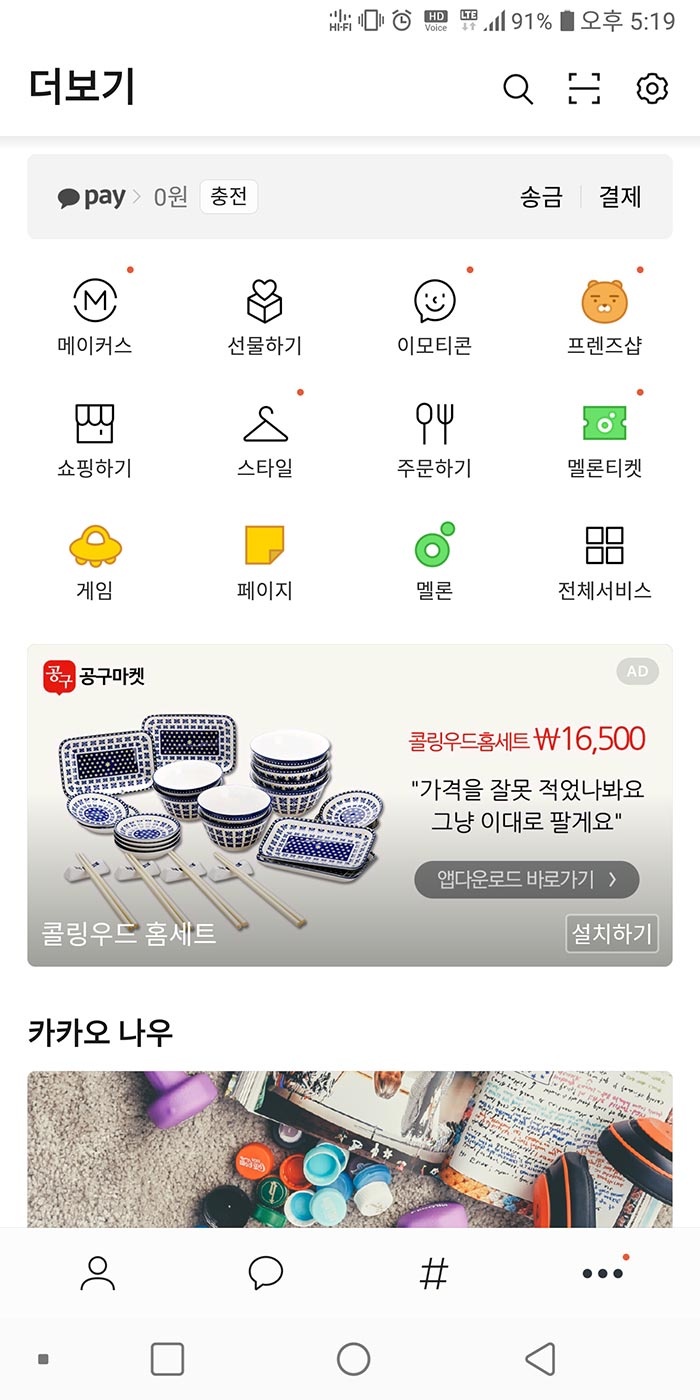The width and height of the screenshot is (700, 1400).
Task: Tap 설치하기 on the 공구마켓 ad
Action: click(611, 934)
